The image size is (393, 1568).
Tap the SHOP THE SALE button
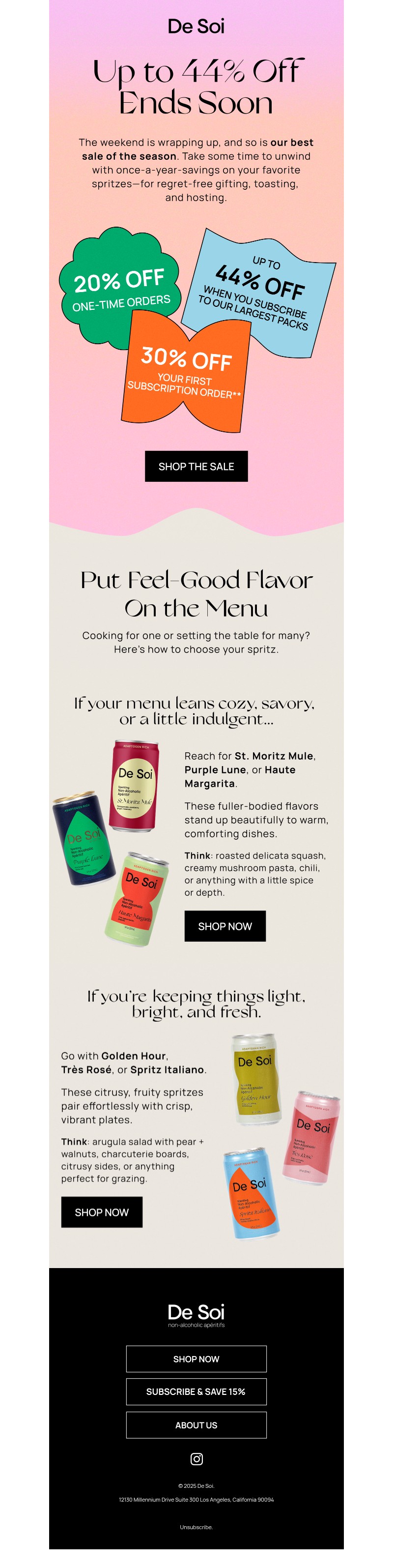[196, 466]
